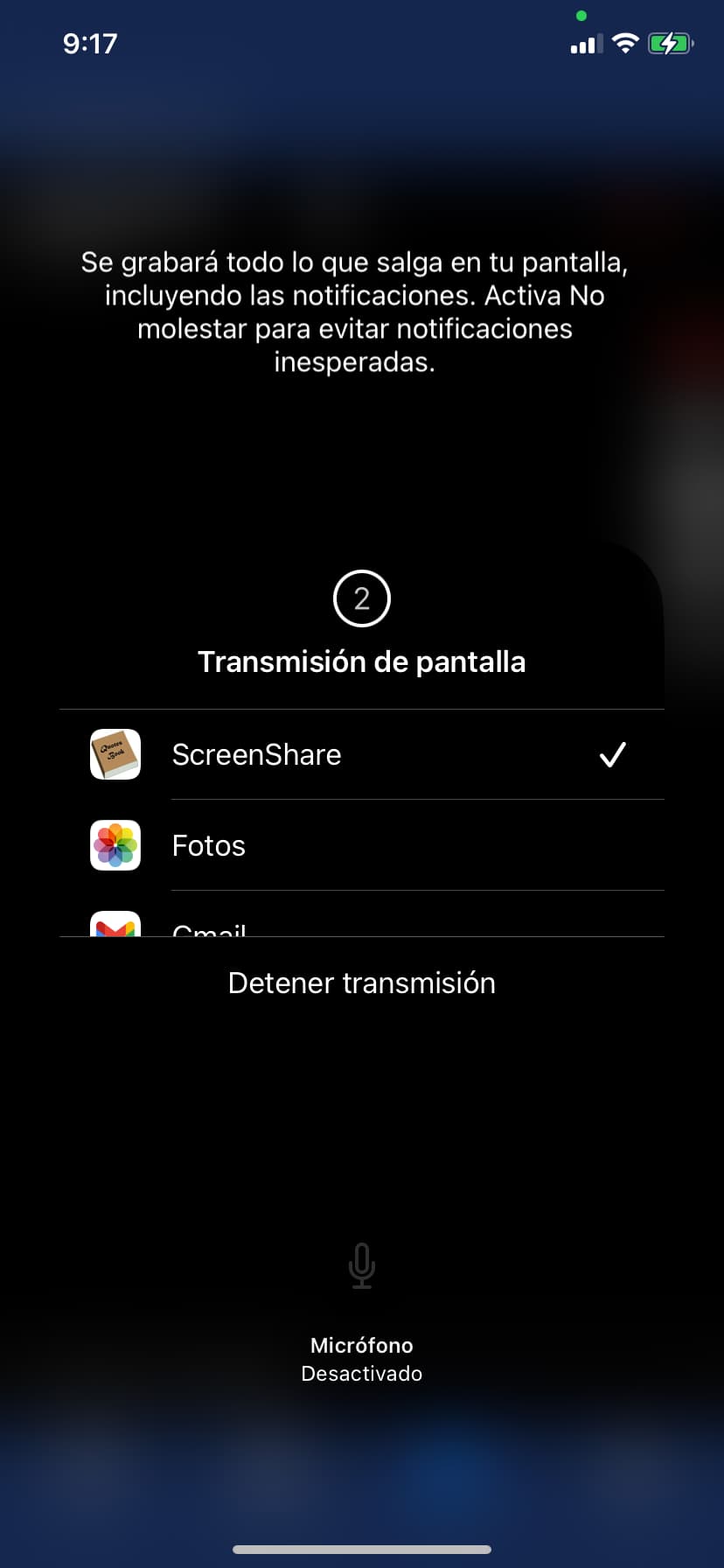Image resolution: width=724 pixels, height=1568 pixels.
Task: Select ScreenShare as broadcast app
Action: (x=360, y=754)
